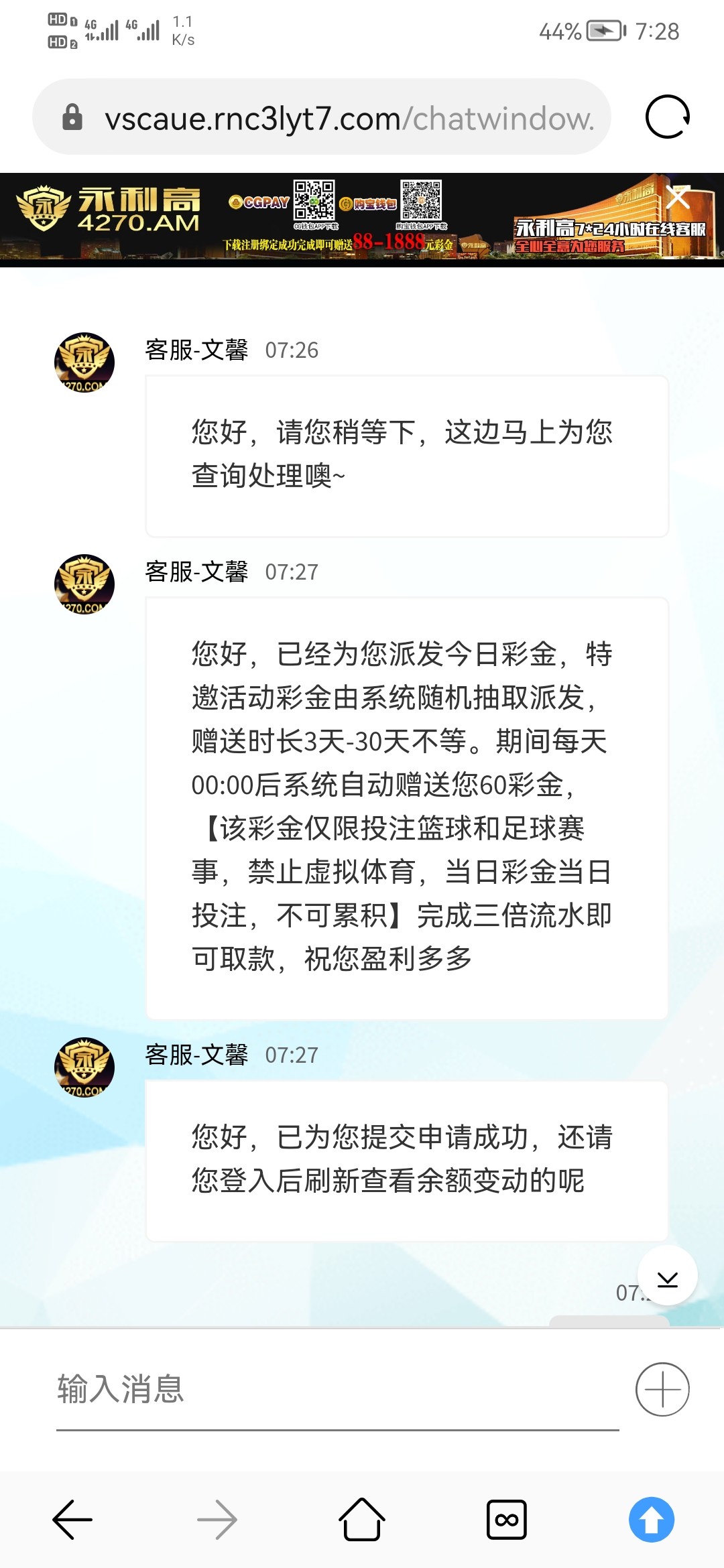Open the incognito/tabs button

(507, 1520)
